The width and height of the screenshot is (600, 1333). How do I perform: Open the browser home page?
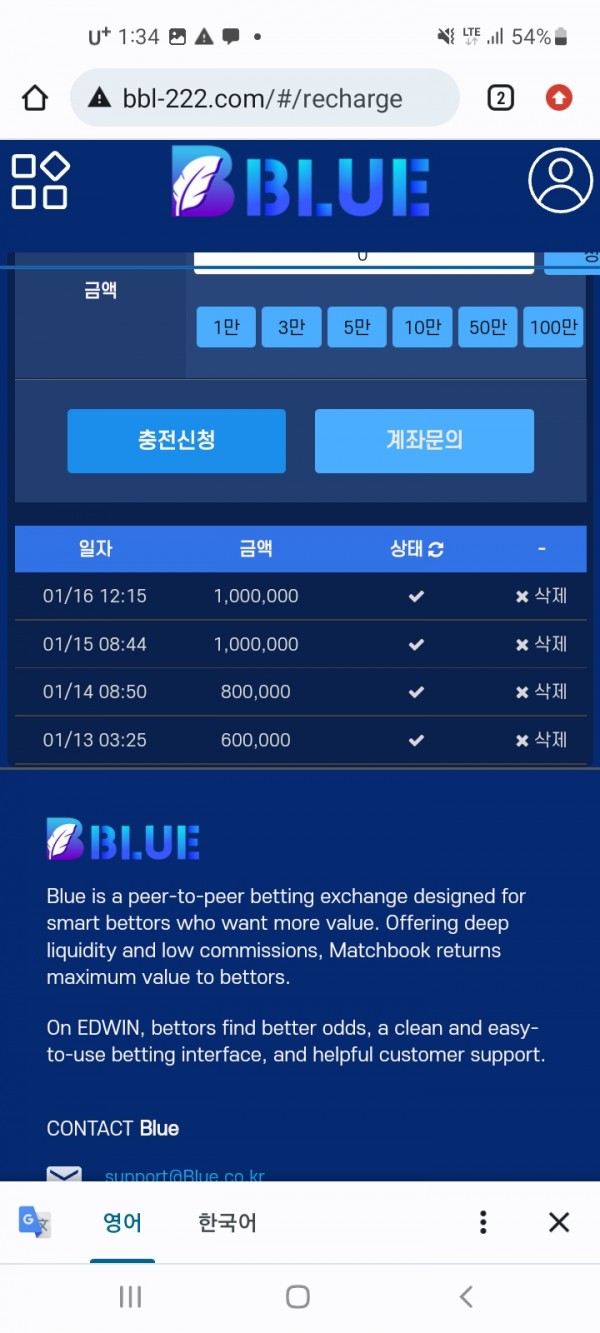pos(35,97)
